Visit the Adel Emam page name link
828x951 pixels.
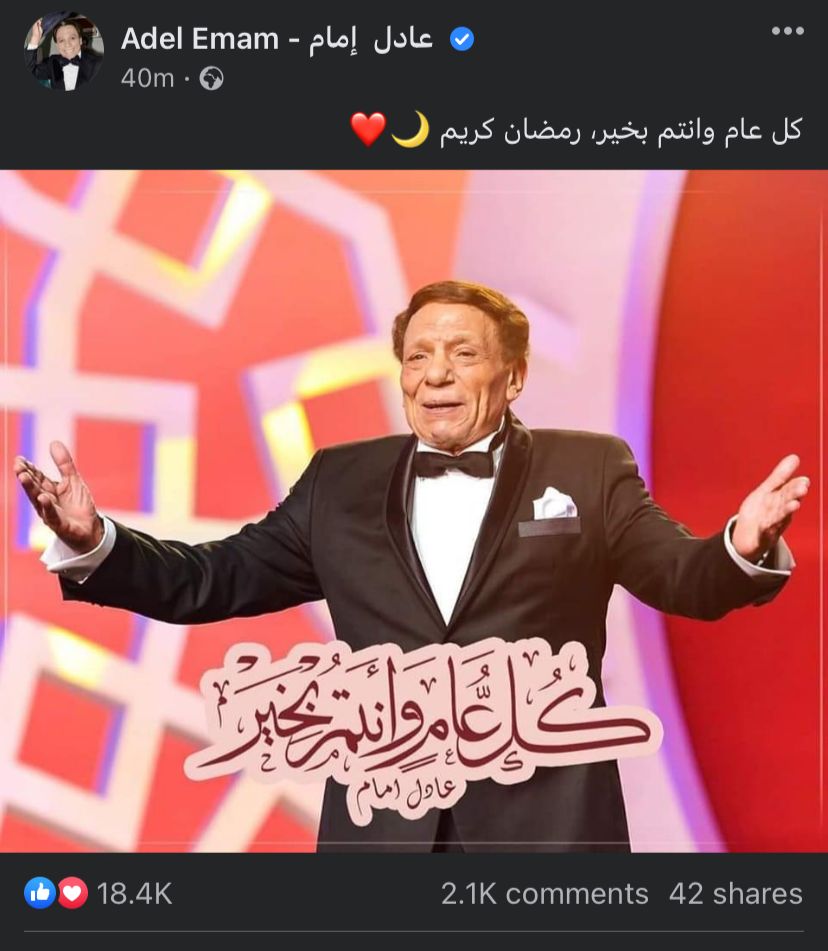[x=277, y=38]
